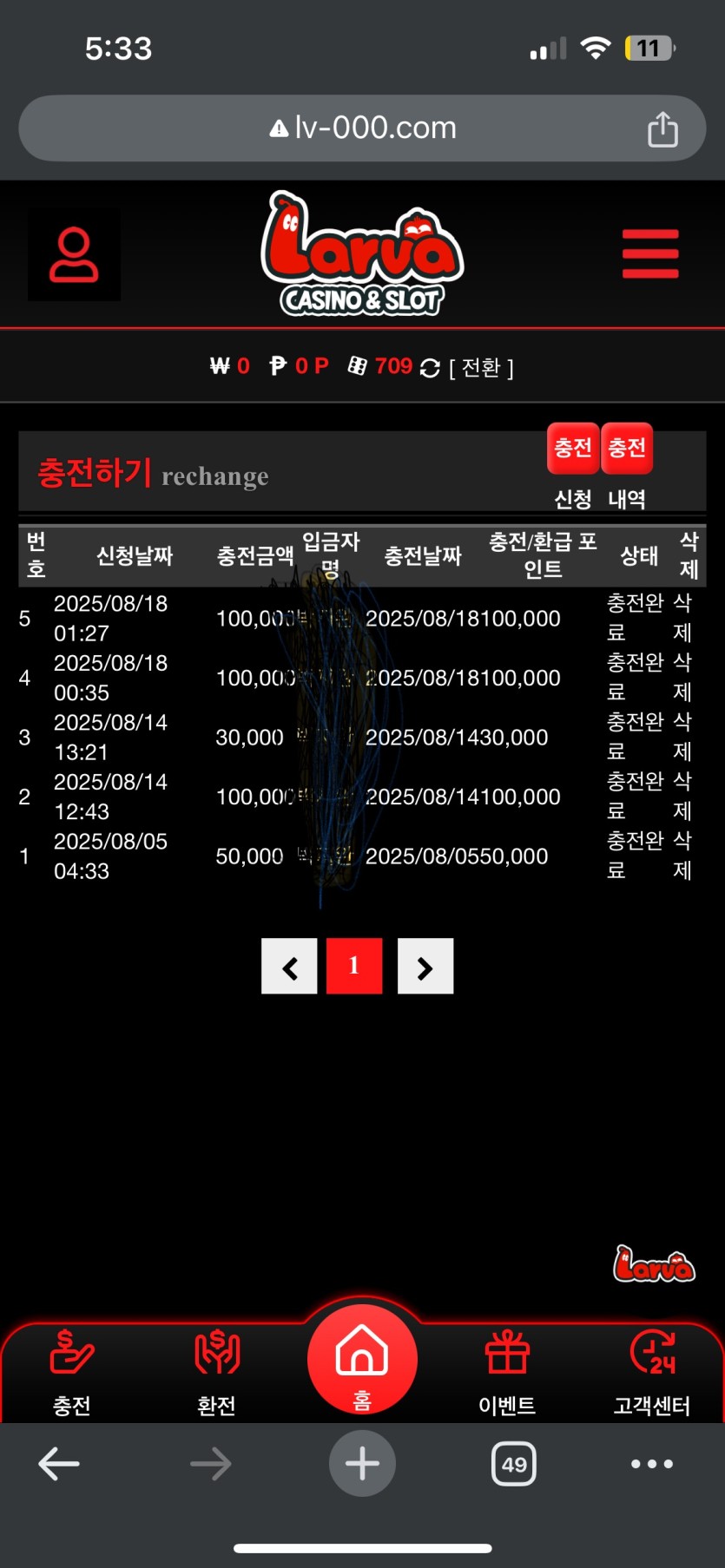Open the user profile icon
This screenshot has height=1568, width=725.
point(74,255)
